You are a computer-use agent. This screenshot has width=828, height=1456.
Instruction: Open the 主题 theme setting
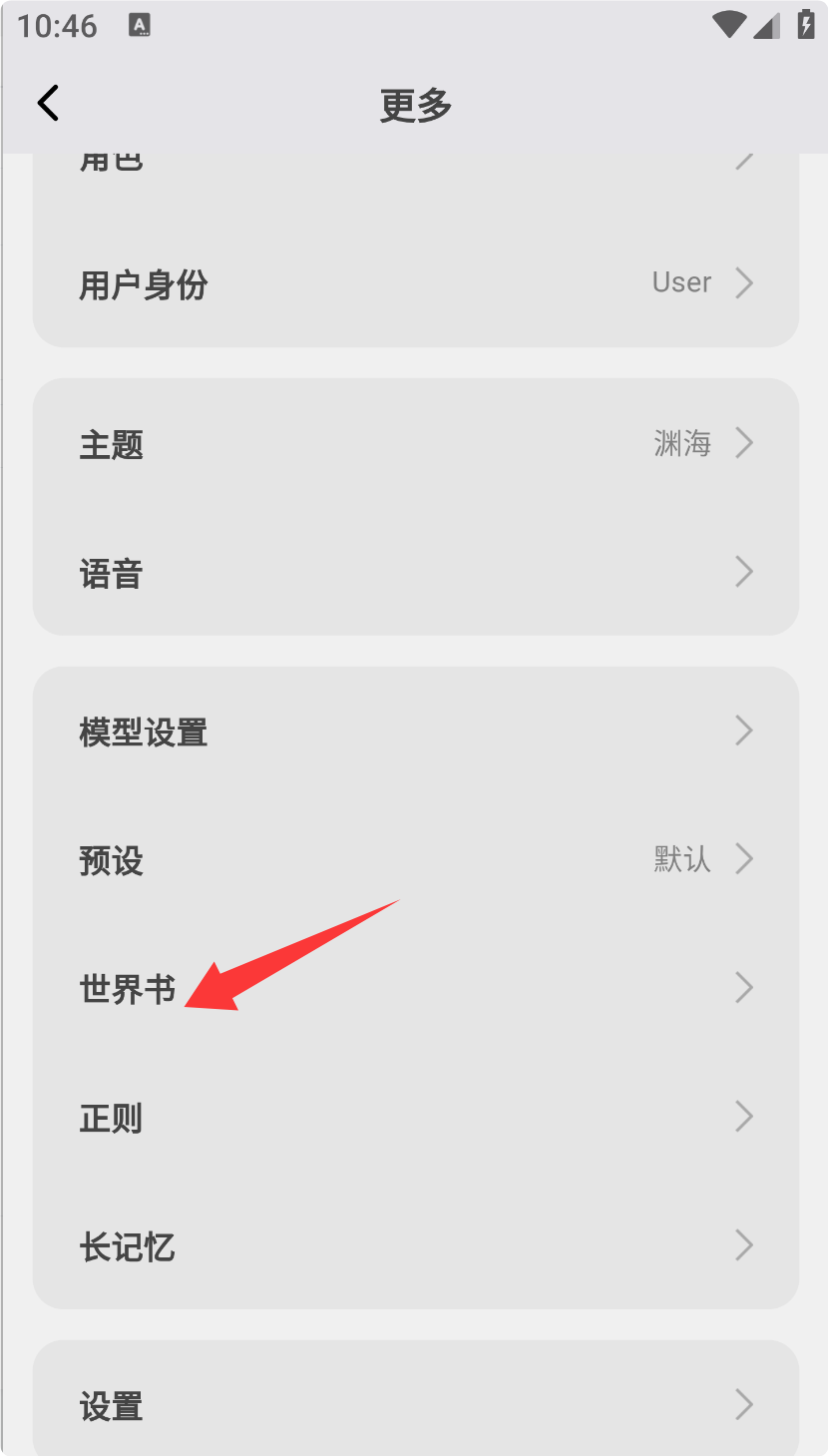(x=415, y=443)
